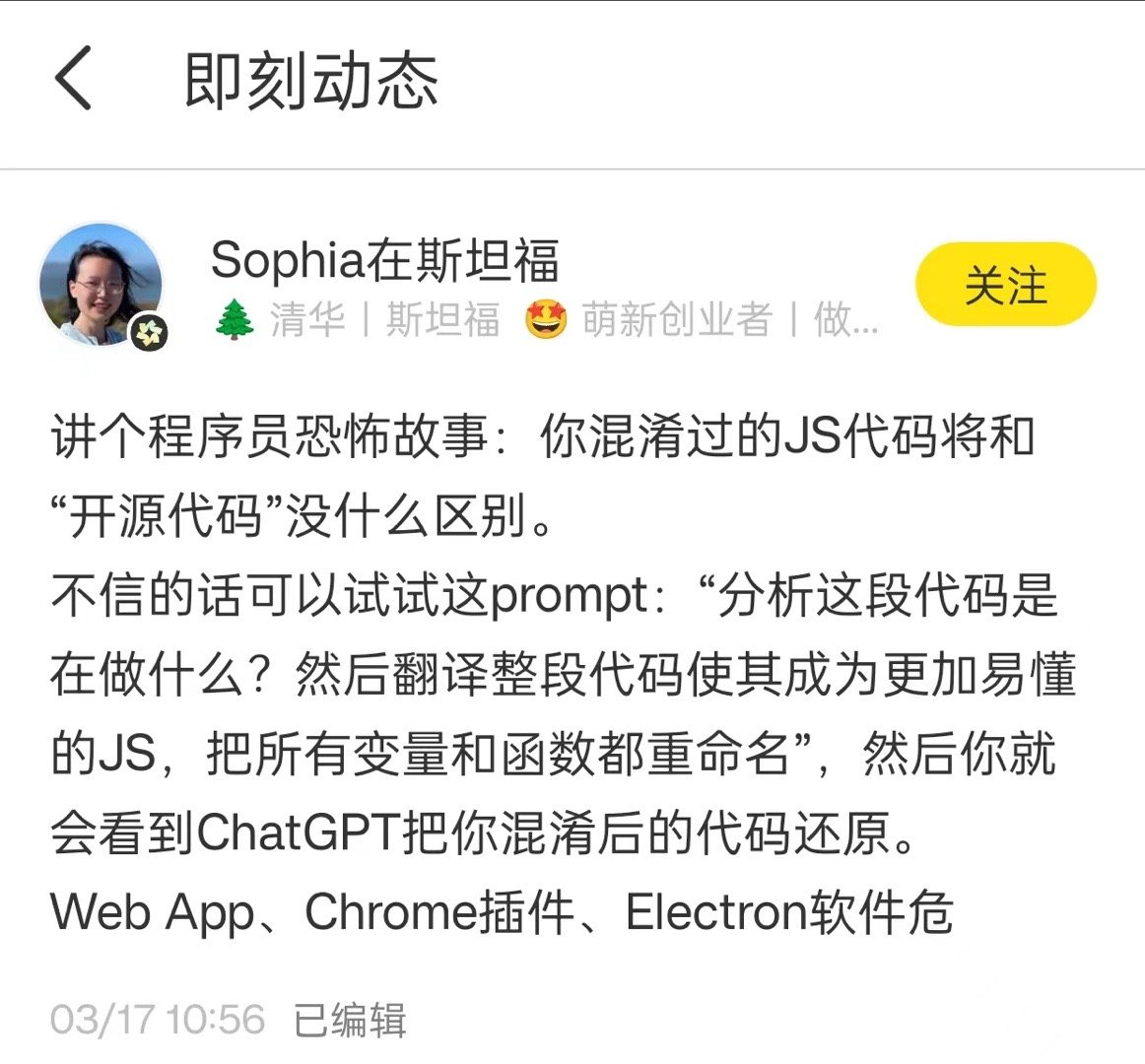Screen dimensions: 1145x1064
Task: Open the Sophia在斯坦福 username
Action: (384, 260)
